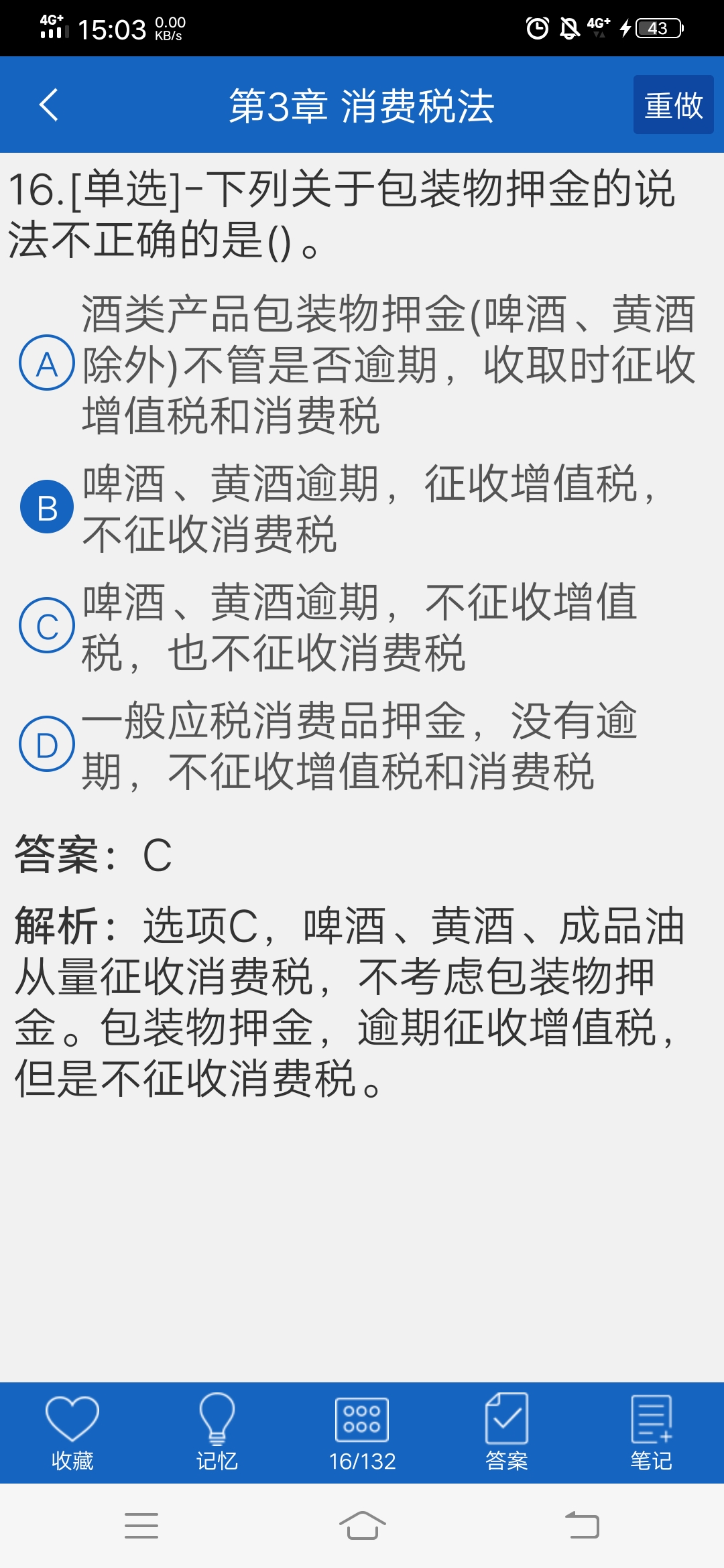Select answer option B
Image resolution: width=724 pixels, height=1568 pixels.
pos(46,507)
